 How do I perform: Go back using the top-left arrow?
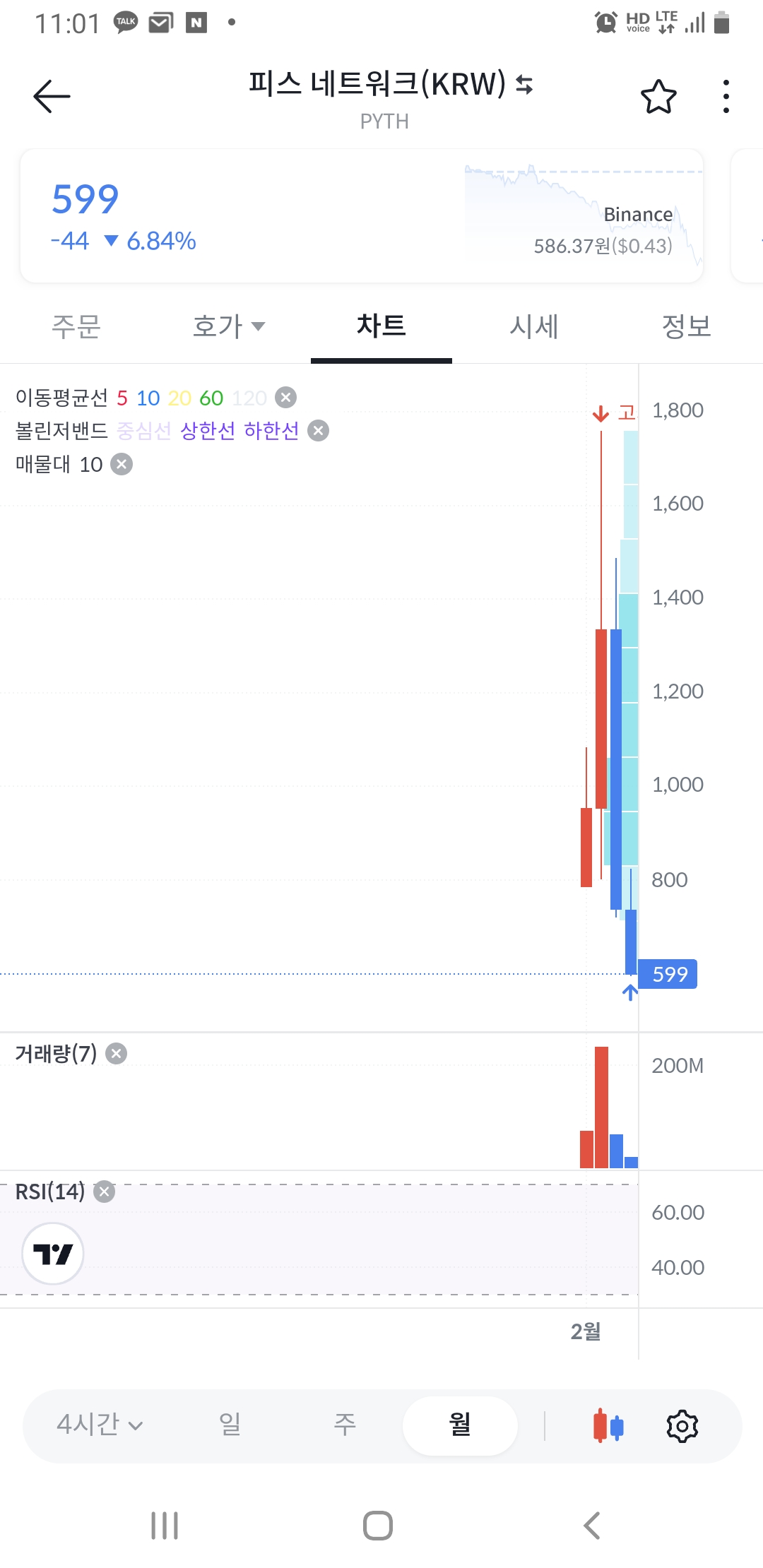click(x=52, y=96)
